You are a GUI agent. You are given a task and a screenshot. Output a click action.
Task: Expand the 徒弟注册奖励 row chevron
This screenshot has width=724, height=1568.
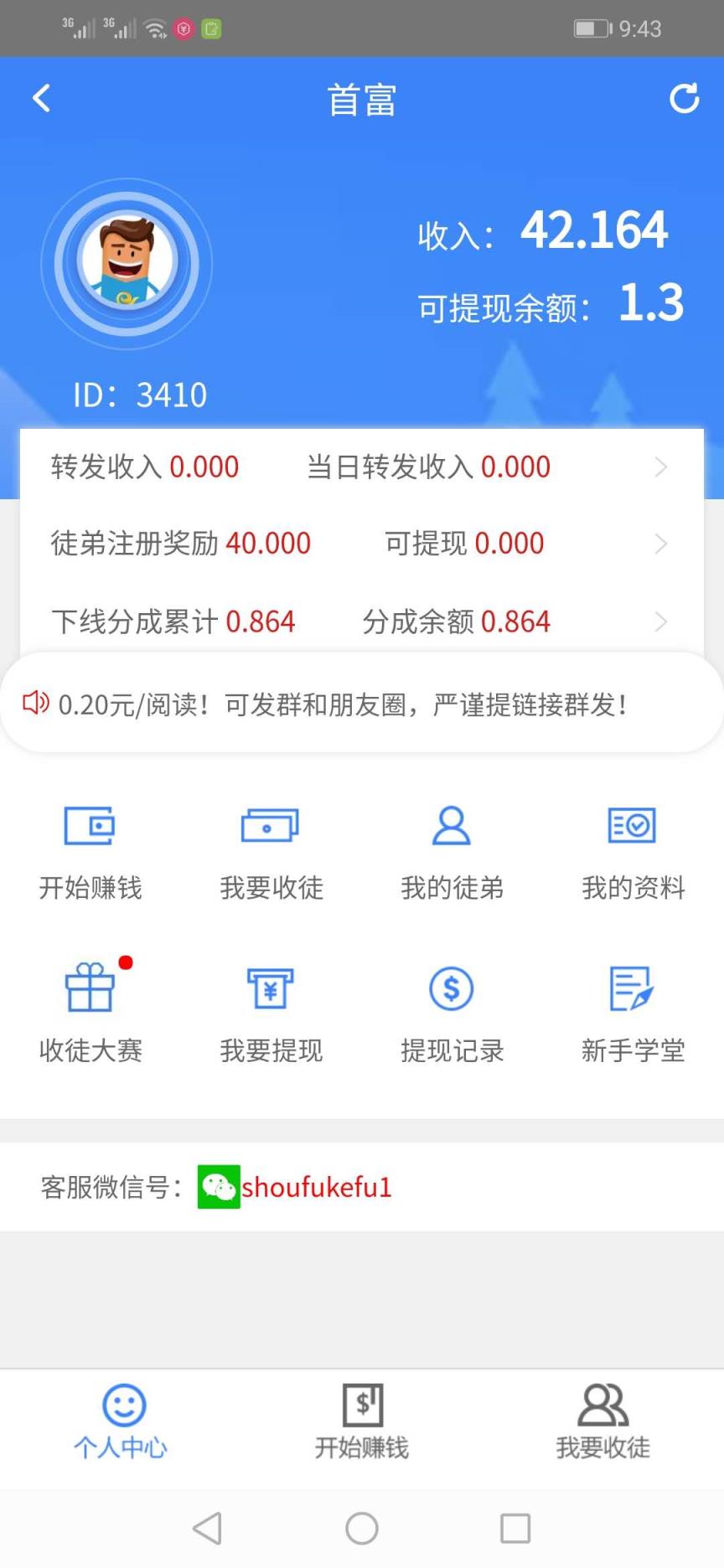coord(661,543)
